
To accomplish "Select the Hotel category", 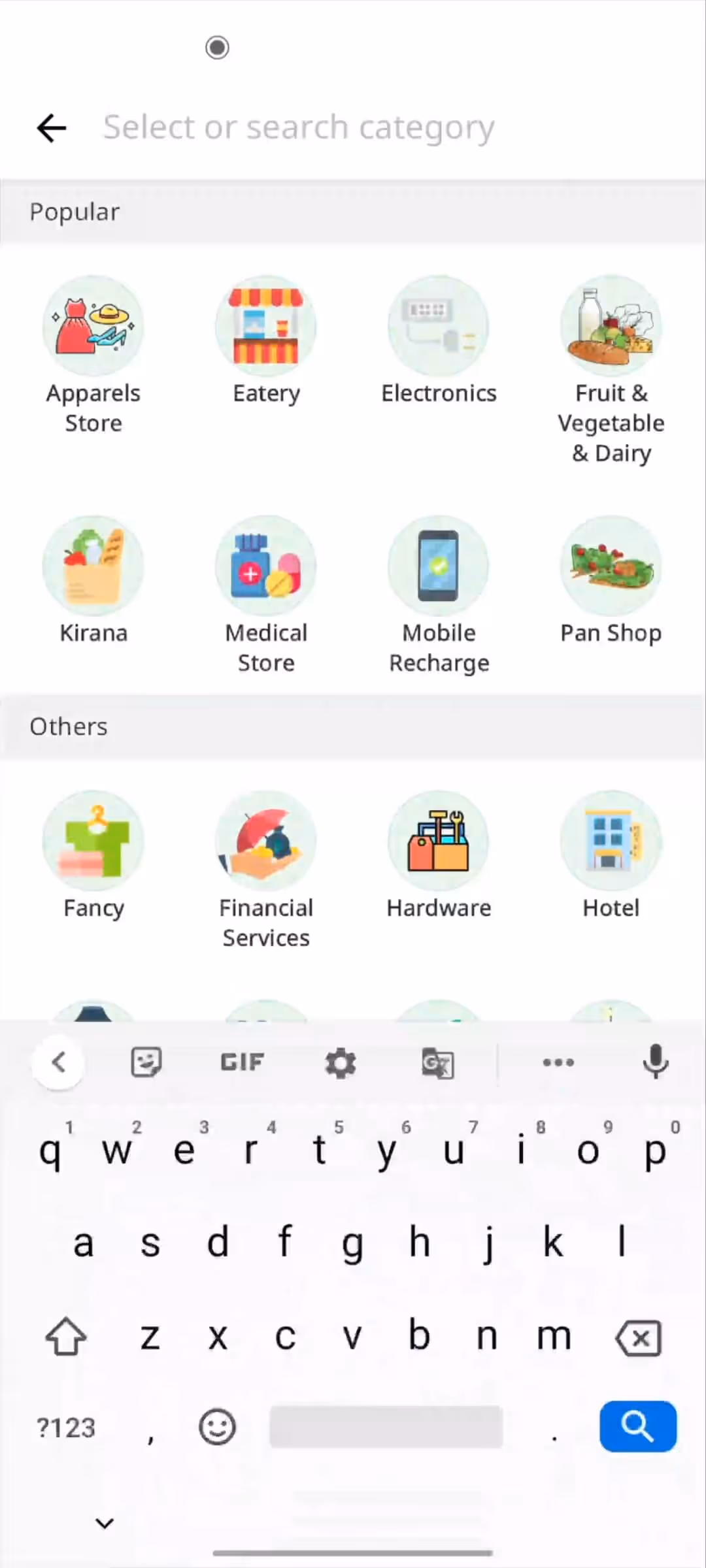I will (x=611, y=855).
